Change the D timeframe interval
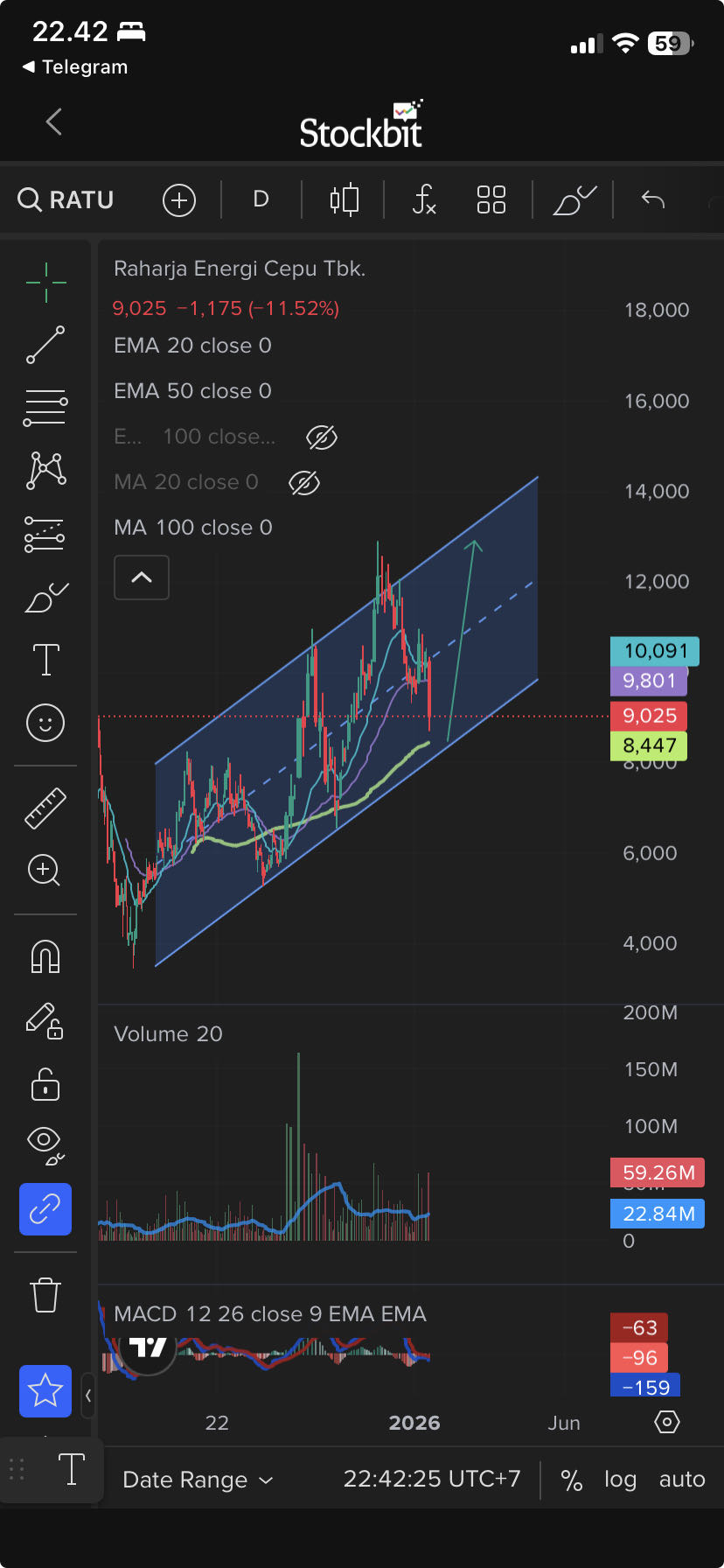This screenshot has width=724, height=1568. 261,199
